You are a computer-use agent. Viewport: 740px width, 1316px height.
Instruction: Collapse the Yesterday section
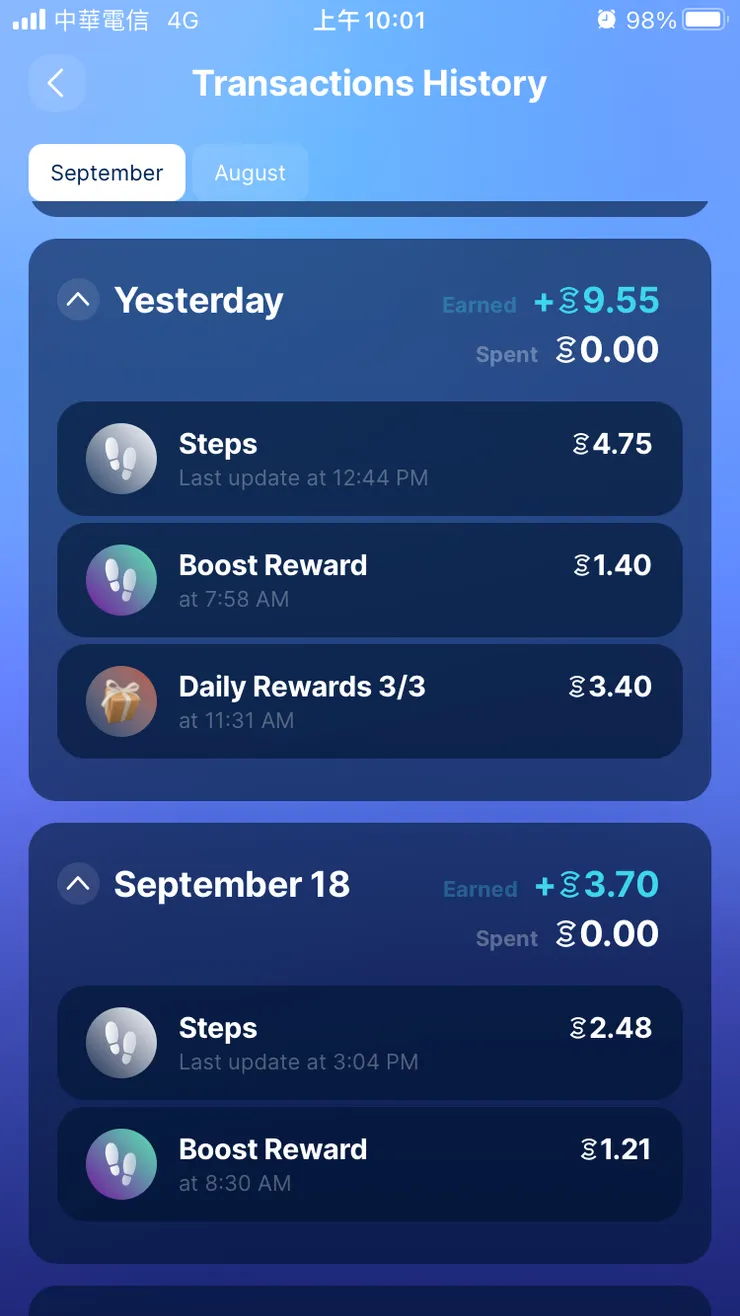(x=78, y=300)
